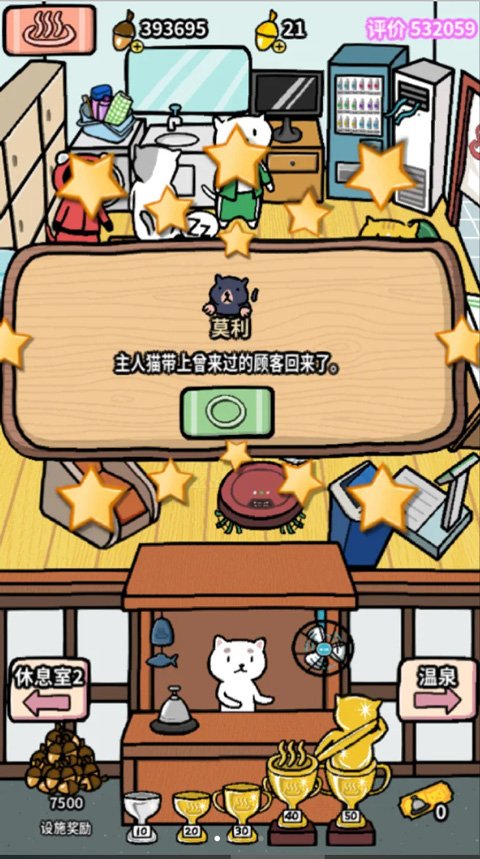
Task: Add more acorns with the plus badge
Action: click(x=137, y=47)
